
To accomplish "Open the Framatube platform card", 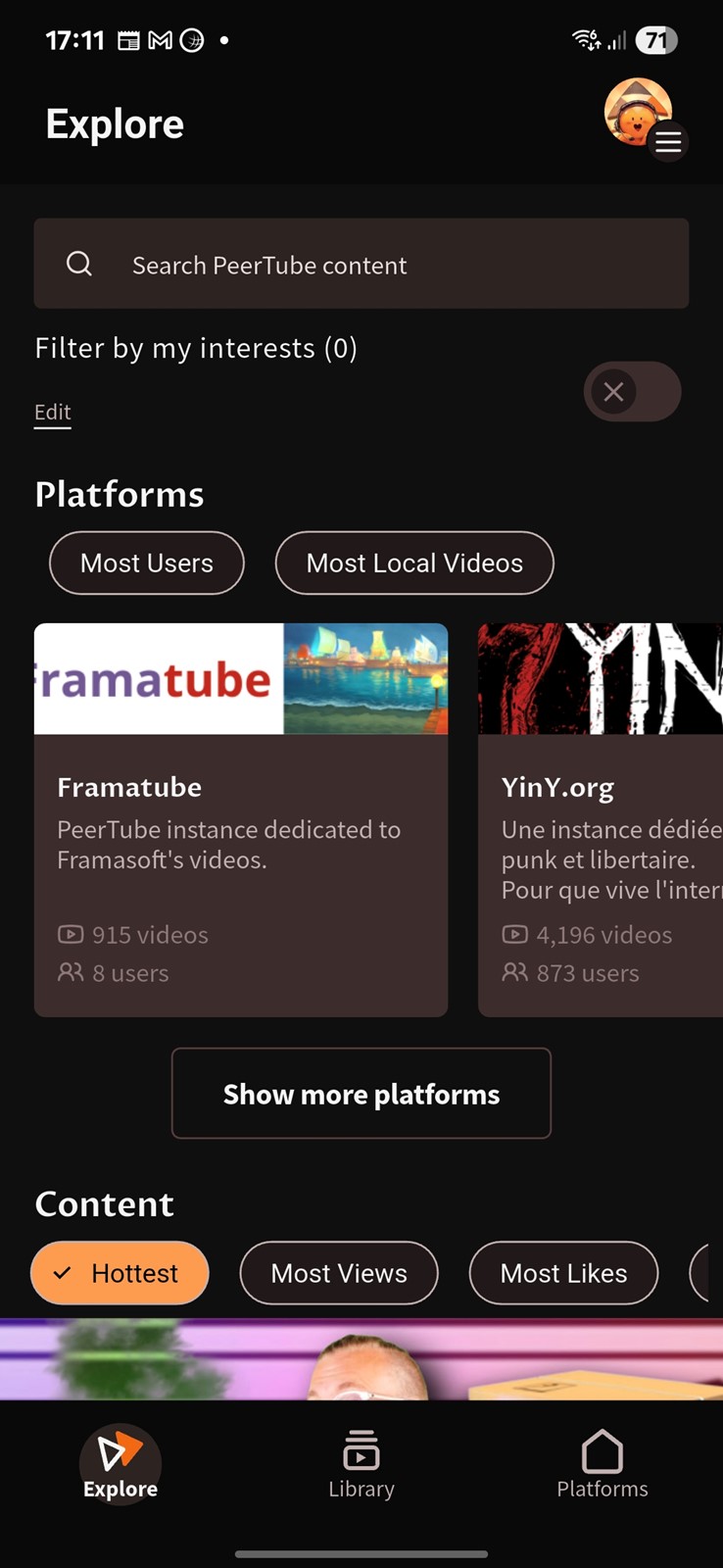I will [x=241, y=819].
